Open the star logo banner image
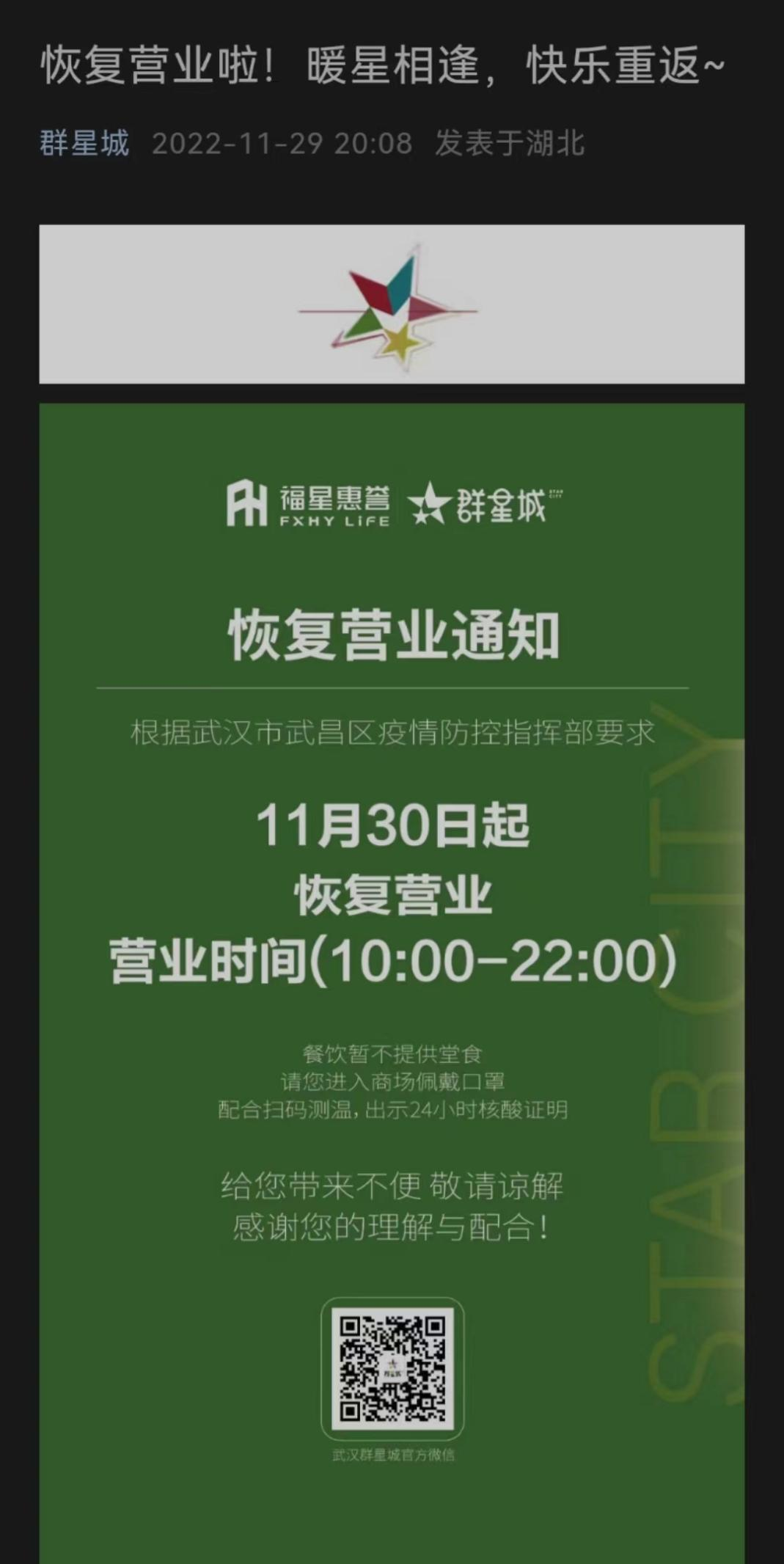 tap(392, 304)
